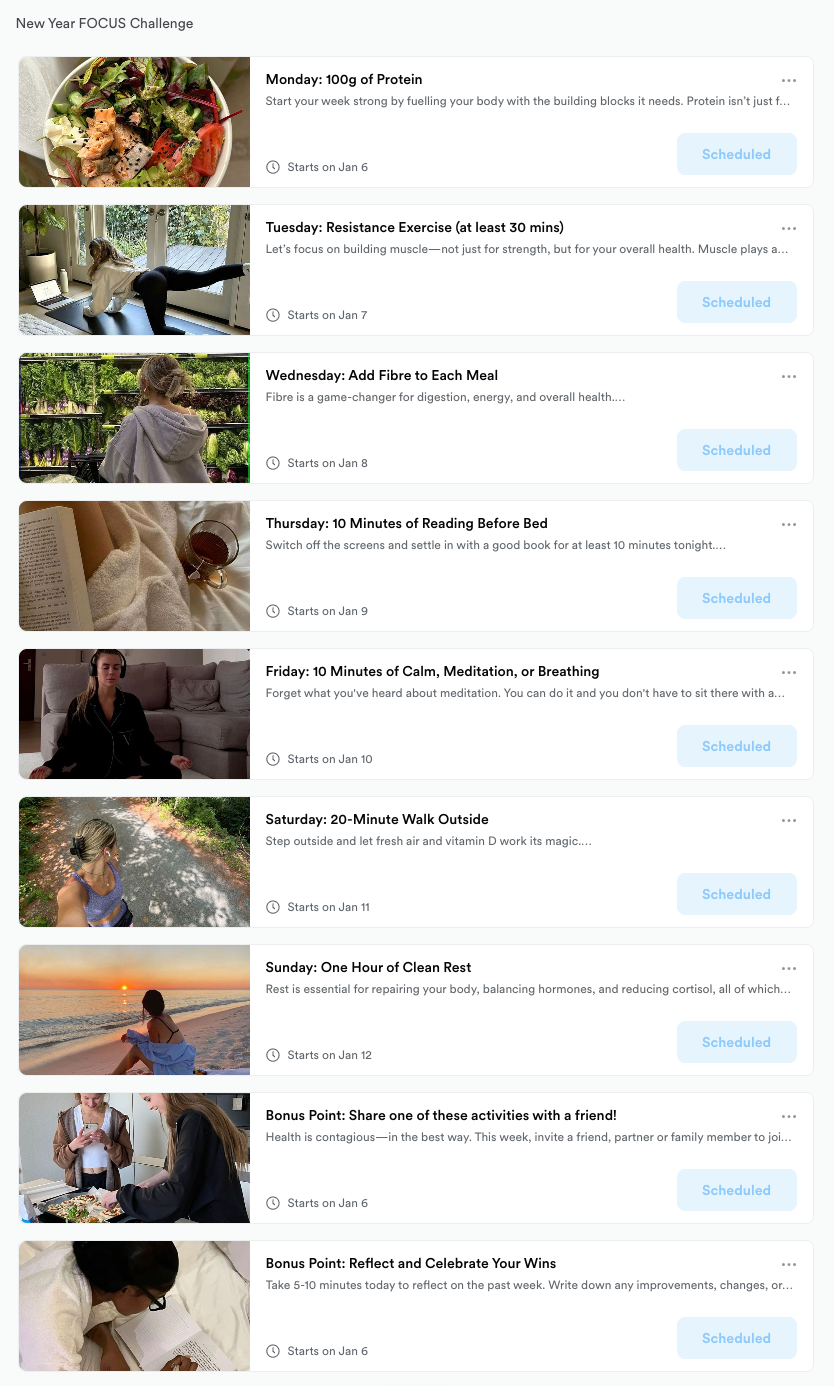The image size is (834, 1386).
Task: Open Friday: 10 Minutes of Calm card
Action: pyautogui.click(x=415, y=714)
